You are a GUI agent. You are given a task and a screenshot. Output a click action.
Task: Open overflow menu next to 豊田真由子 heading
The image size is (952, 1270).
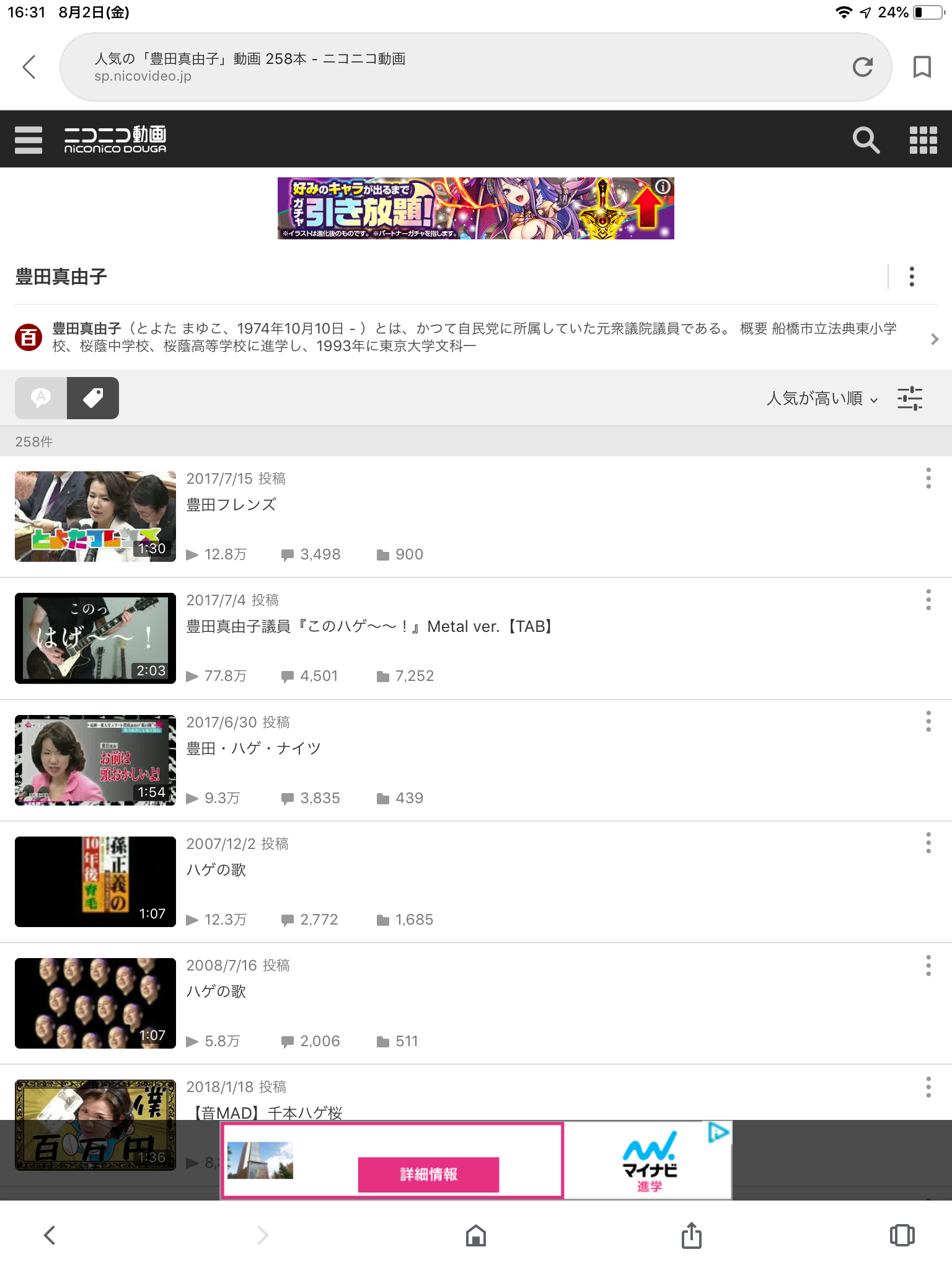click(911, 277)
